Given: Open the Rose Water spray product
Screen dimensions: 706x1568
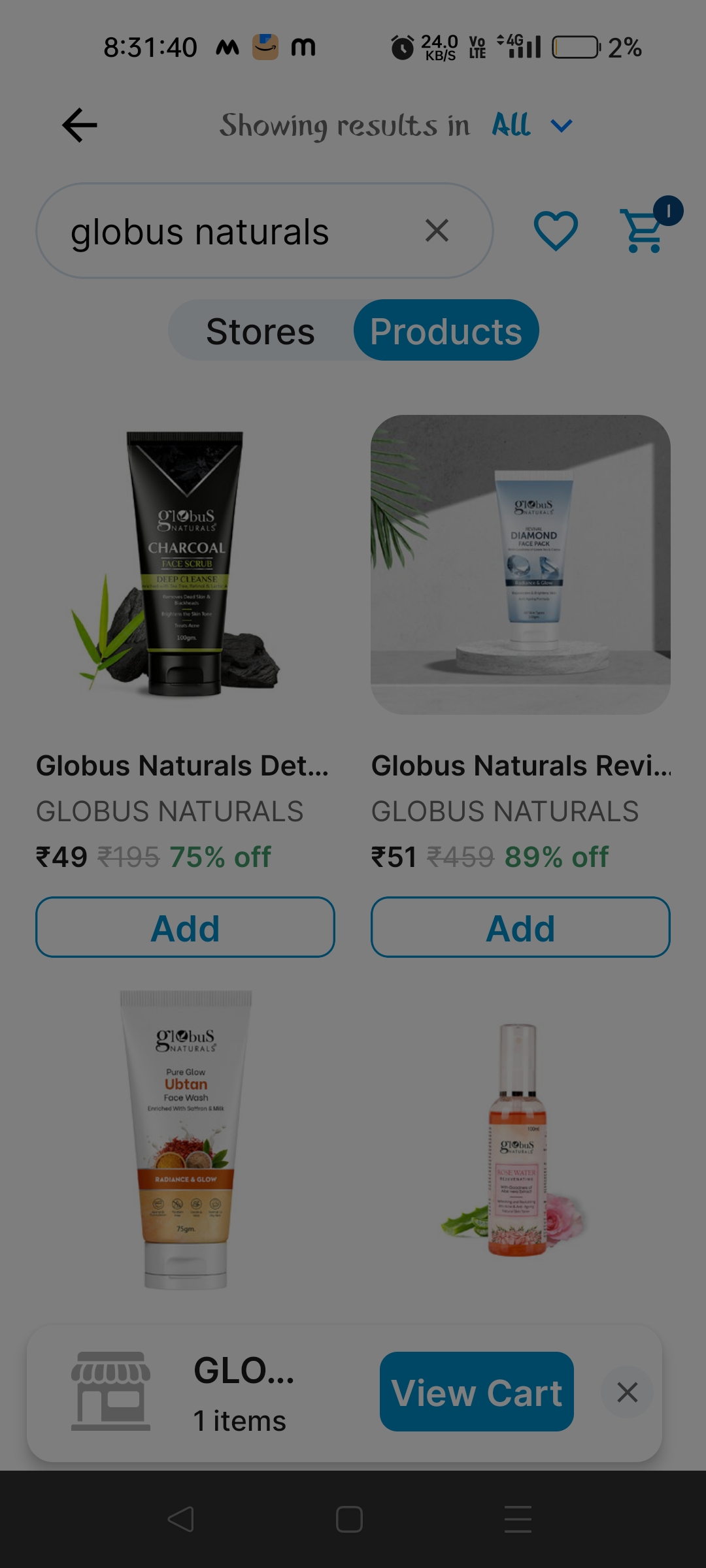Looking at the screenshot, I should click(520, 1139).
